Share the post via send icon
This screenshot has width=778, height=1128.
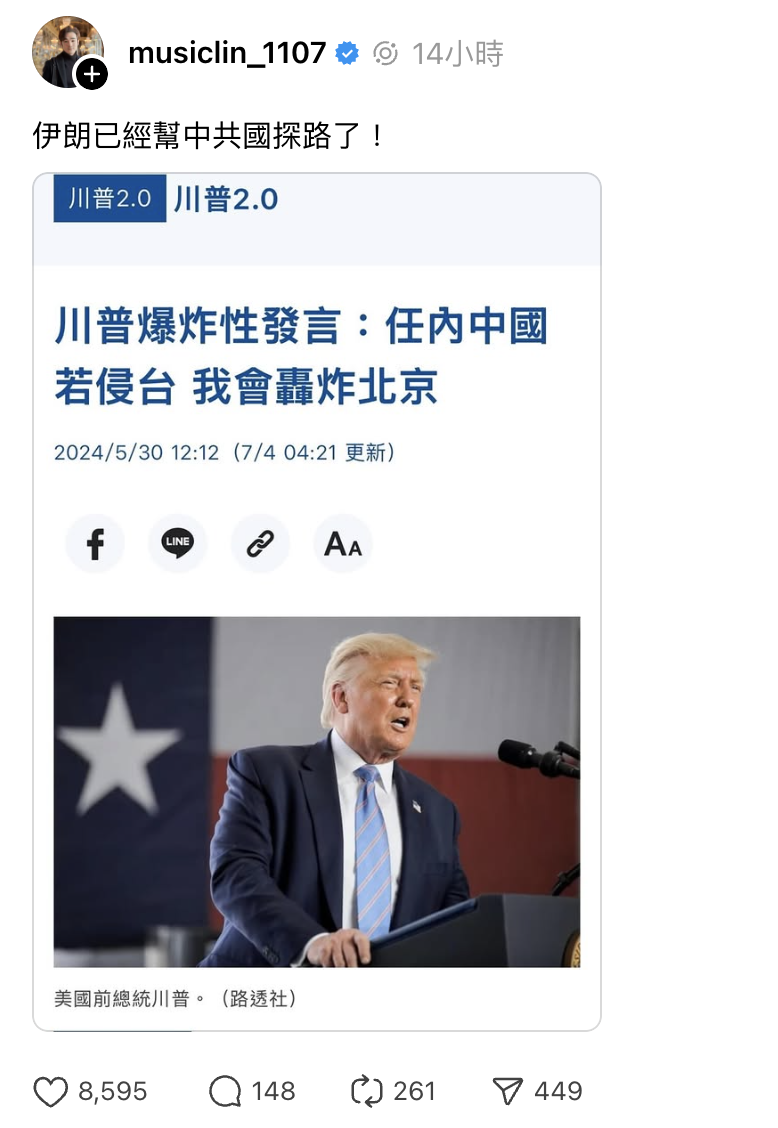coord(509,1091)
